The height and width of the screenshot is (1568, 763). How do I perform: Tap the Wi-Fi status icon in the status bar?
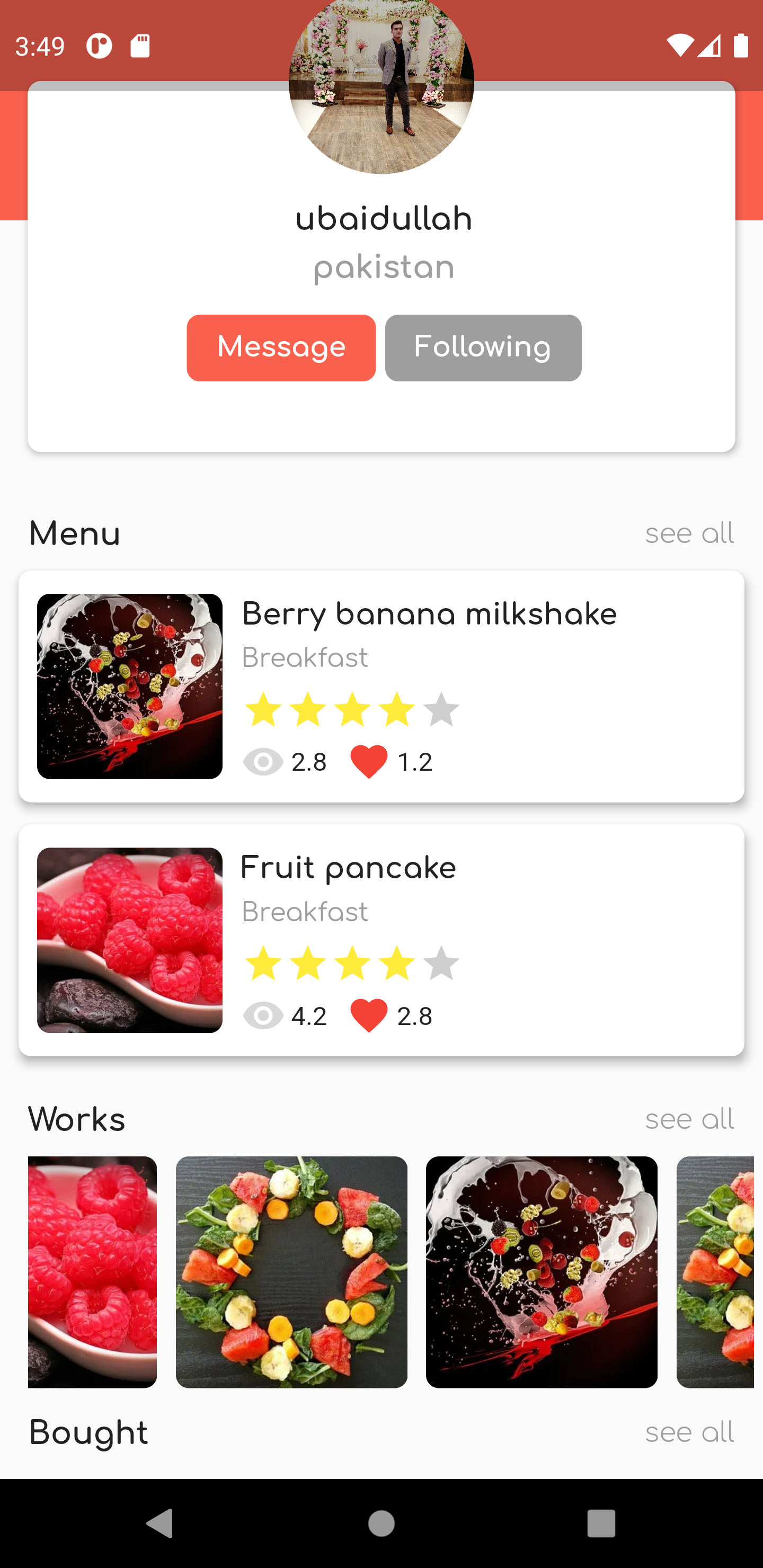[680, 44]
